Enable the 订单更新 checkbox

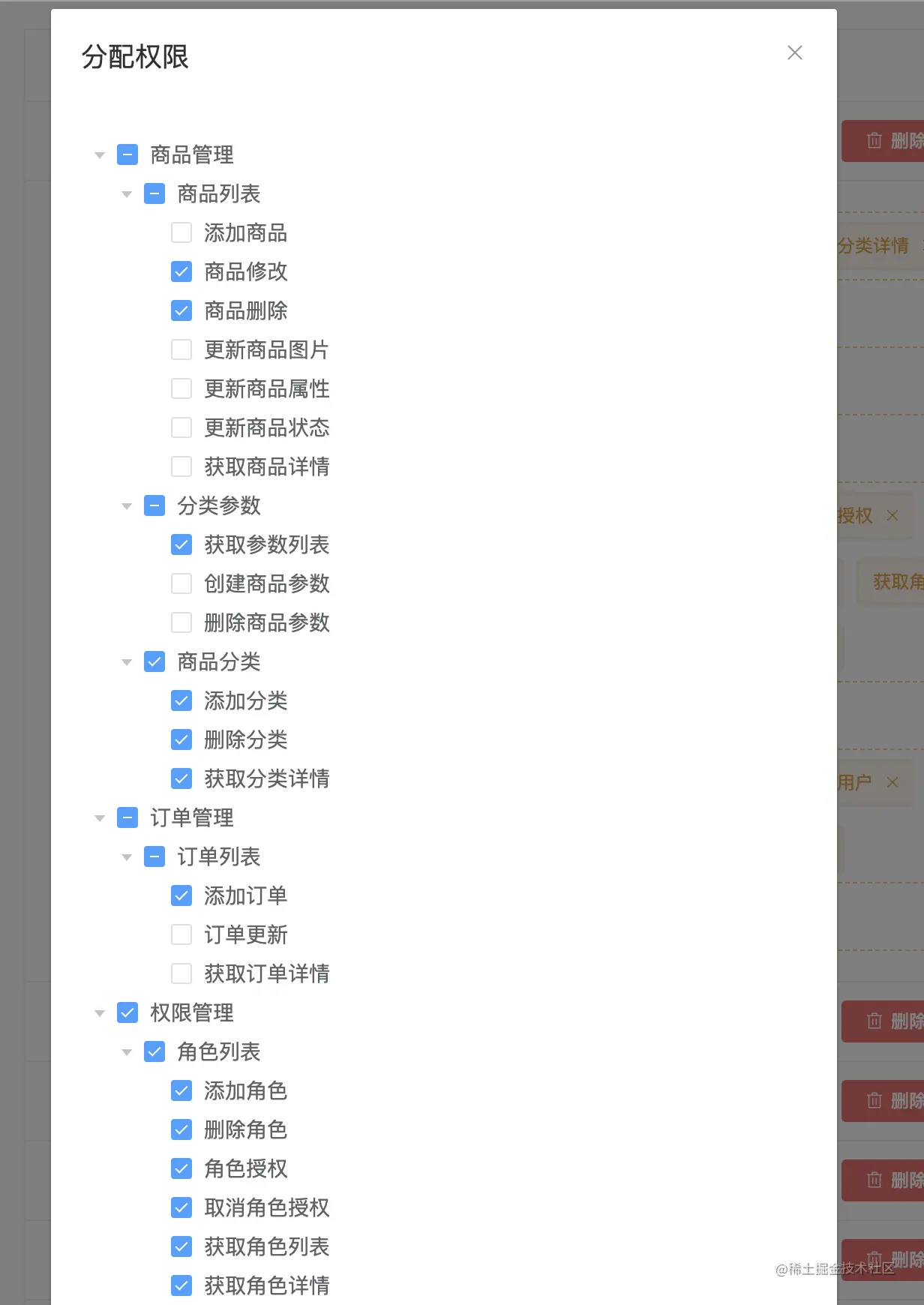coord(181,934)
